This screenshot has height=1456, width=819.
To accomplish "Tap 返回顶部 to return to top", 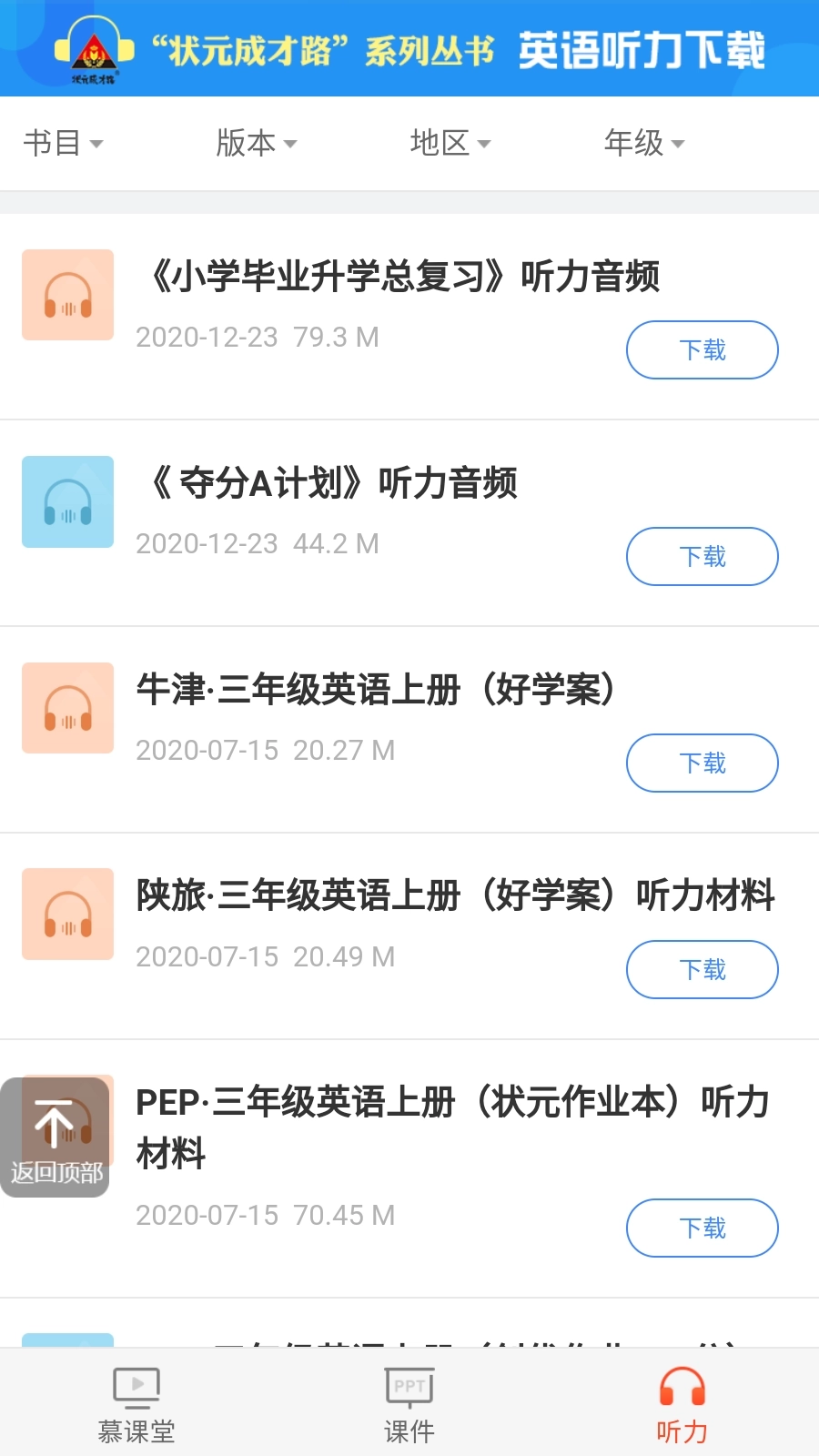I will tap(56, 1137).
